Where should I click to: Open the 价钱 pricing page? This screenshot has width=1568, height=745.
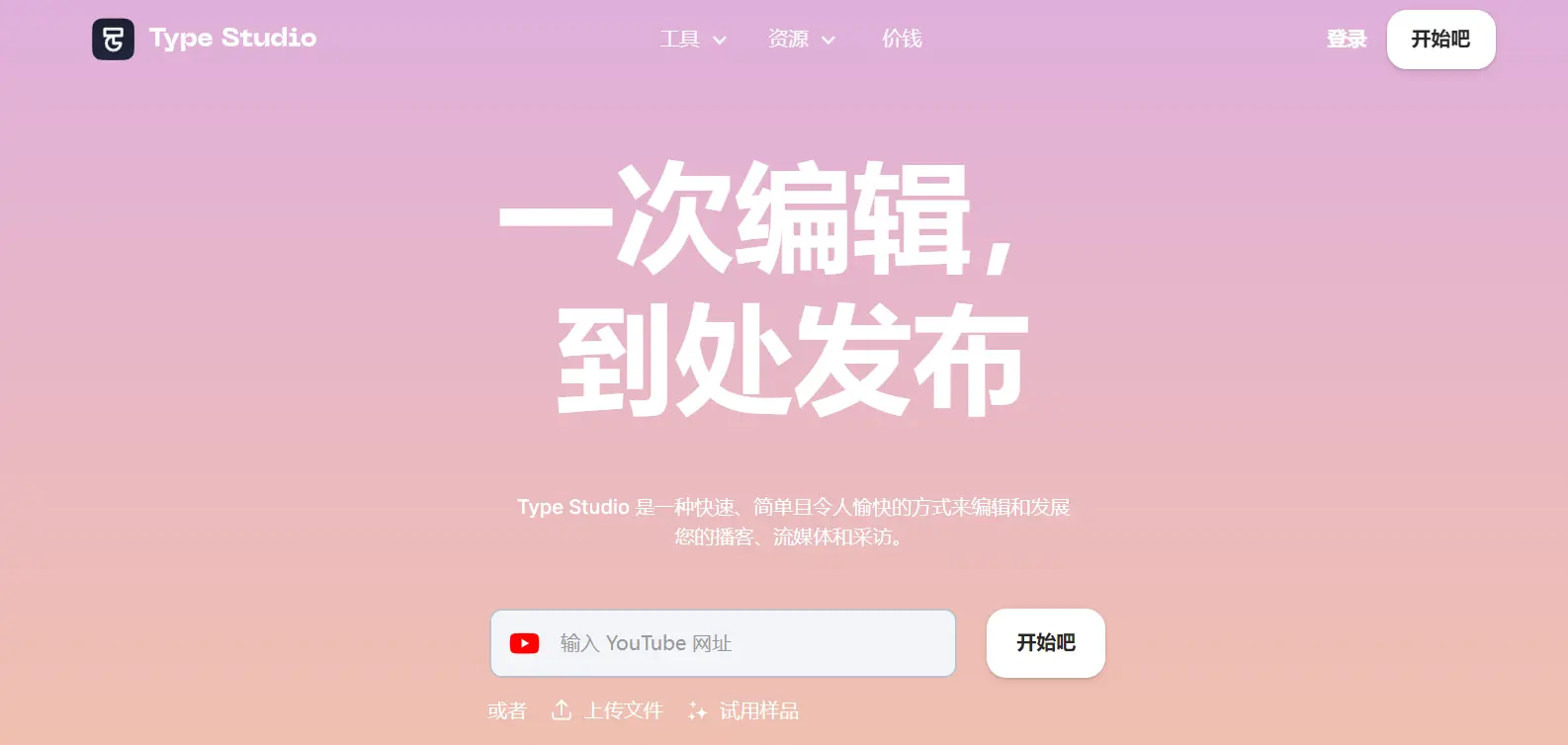pyautogui.click(x=902, y=39)
